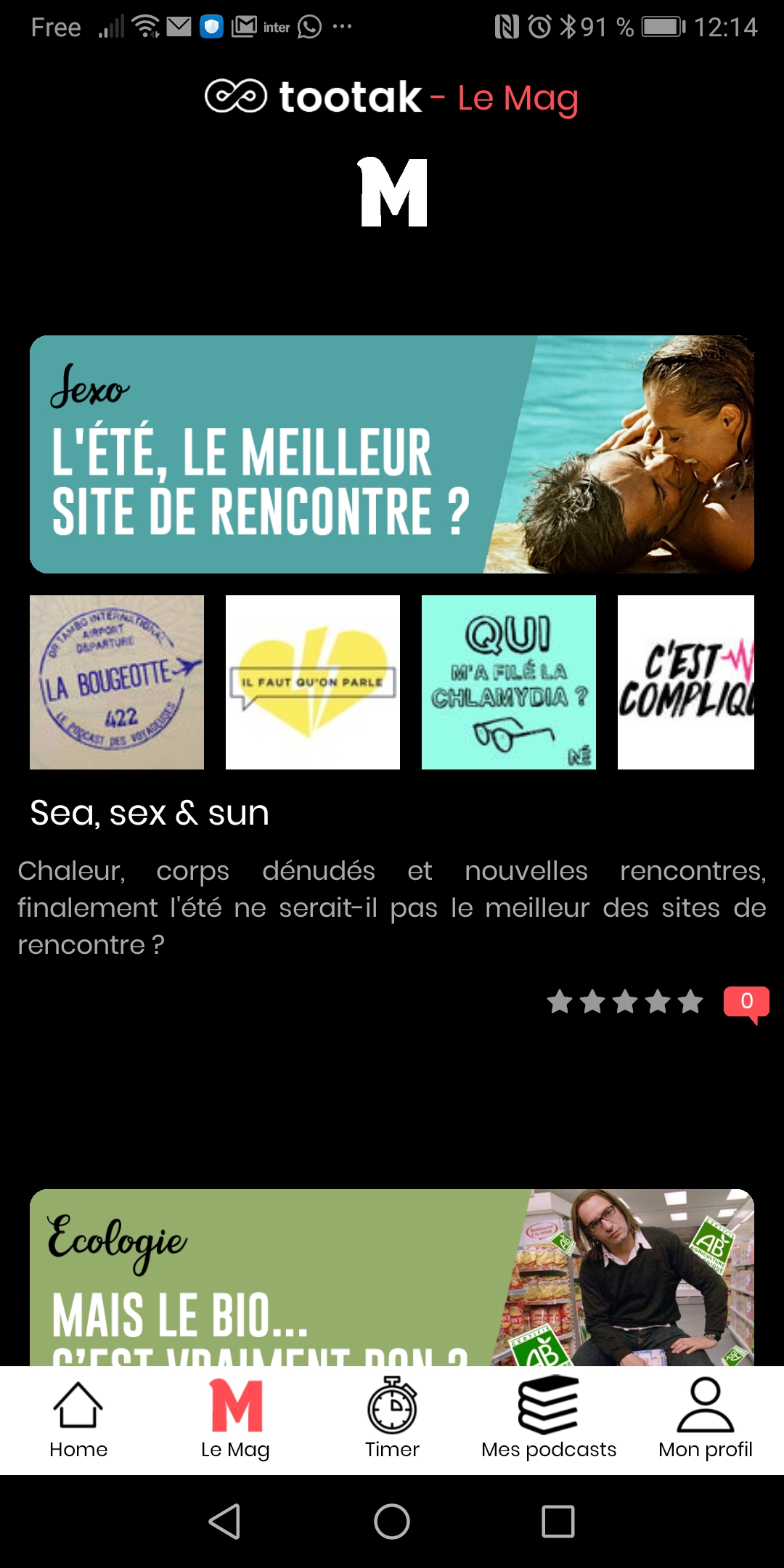Open the C'est compliqué podcast tile
784x1568 pixels.
pyautogui.click(x=685, y=682)
